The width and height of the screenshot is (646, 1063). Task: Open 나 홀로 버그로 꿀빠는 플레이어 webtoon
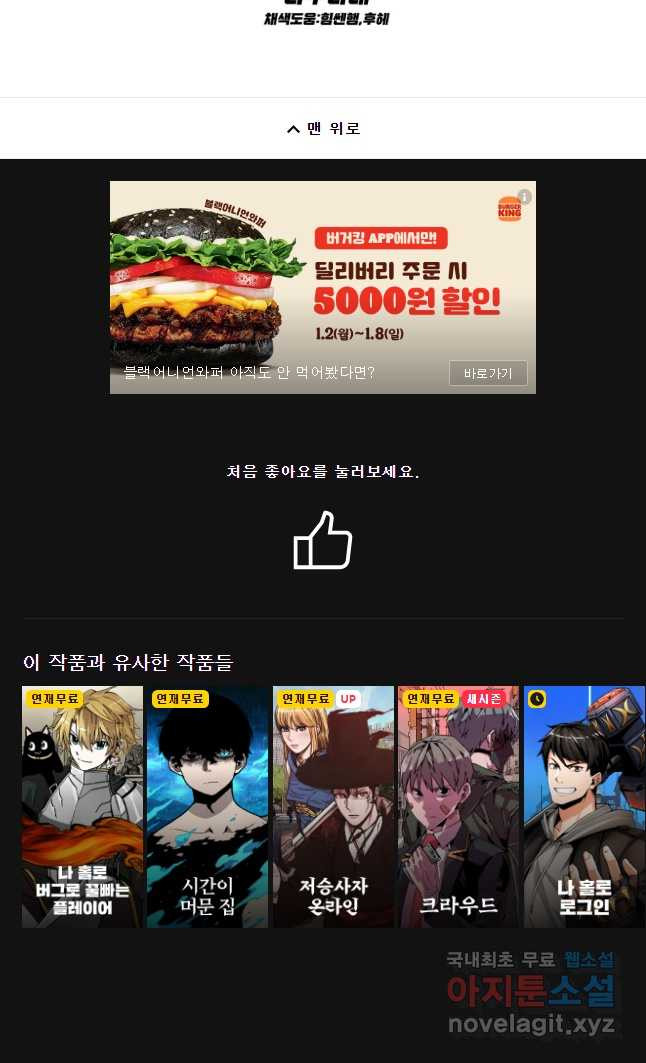82,806
